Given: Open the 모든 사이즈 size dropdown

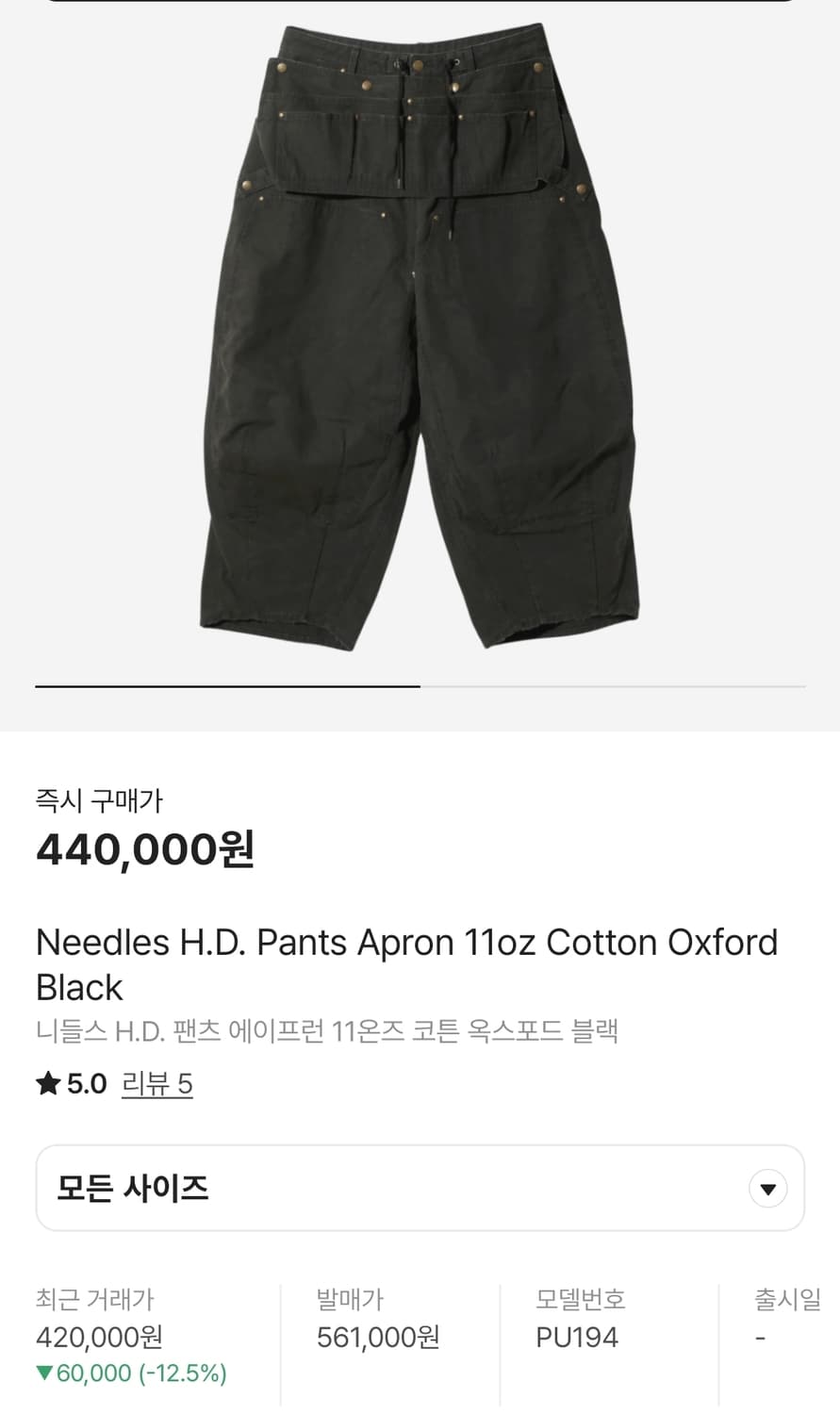Looking at the screenshot, I should 420,1188.
